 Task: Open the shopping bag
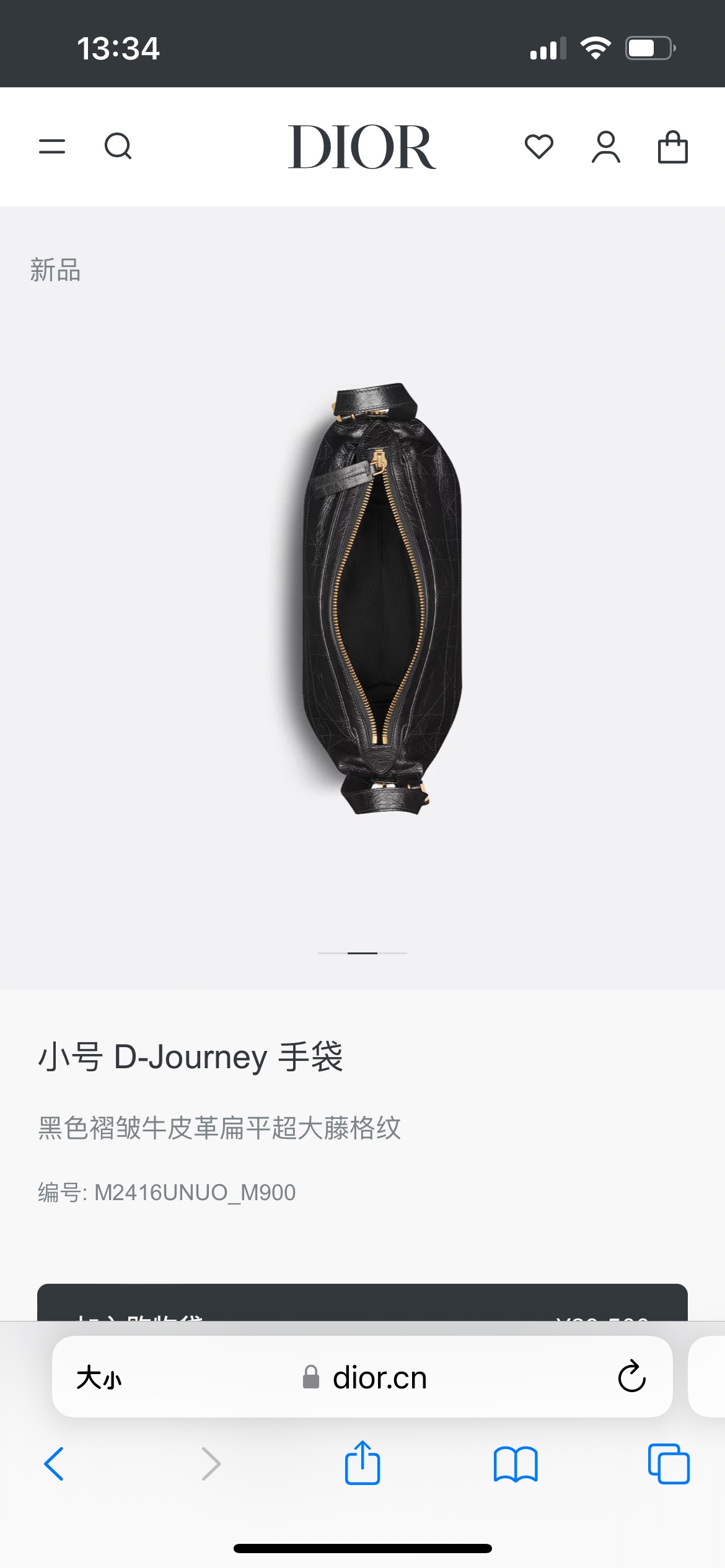[x=672, y=147]
